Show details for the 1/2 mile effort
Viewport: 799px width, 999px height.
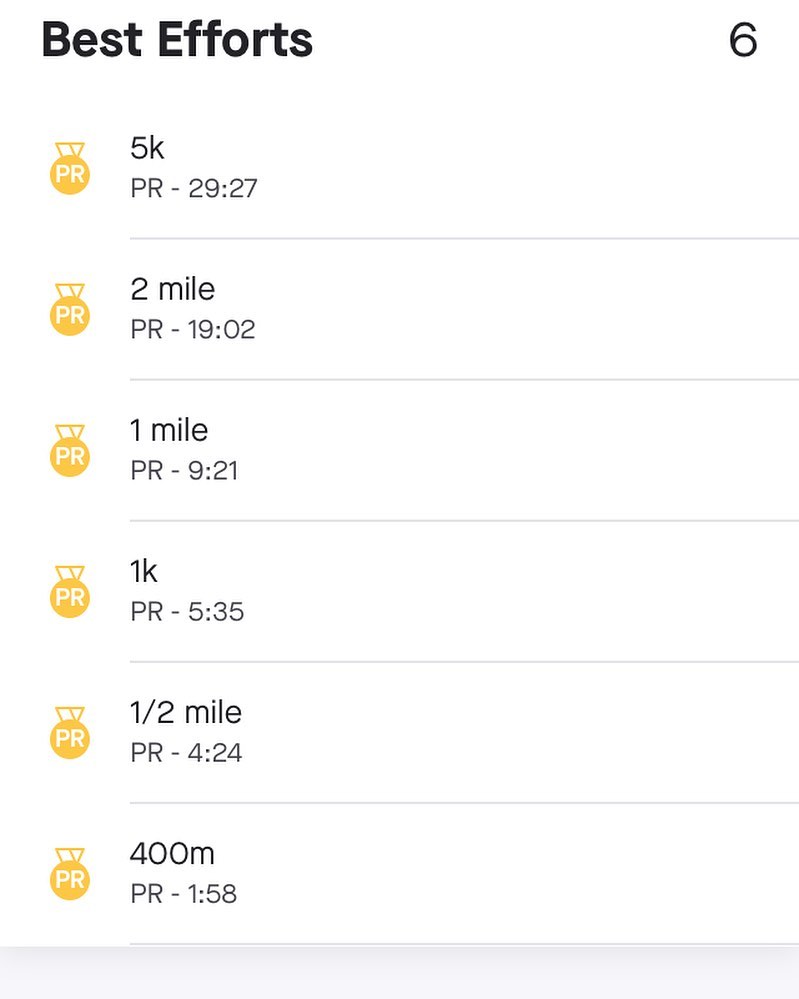(400, 732)
